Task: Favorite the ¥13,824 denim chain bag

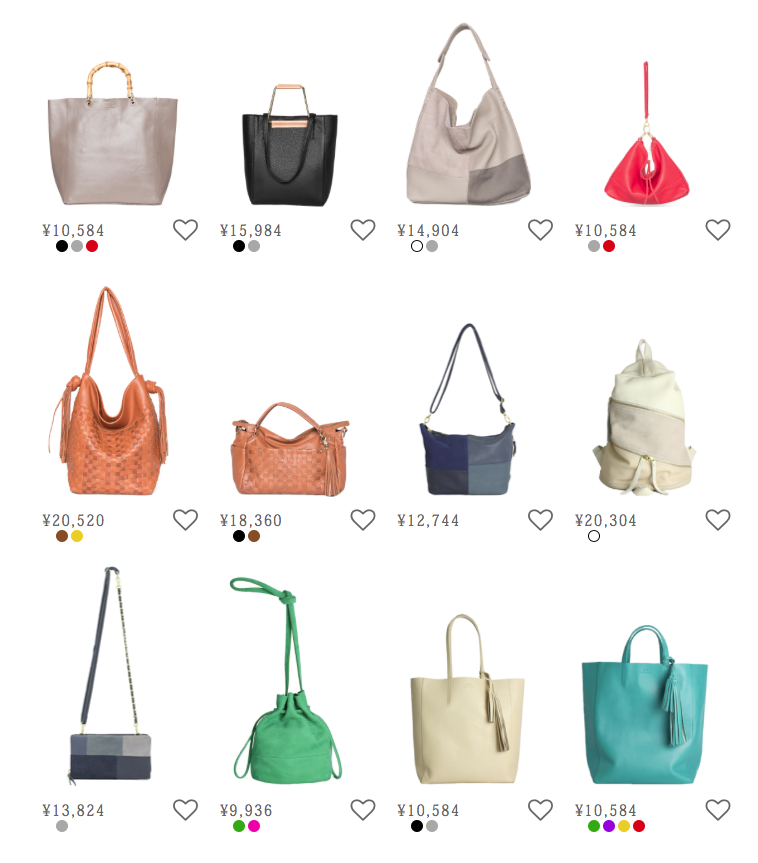Action: point(185,810)
